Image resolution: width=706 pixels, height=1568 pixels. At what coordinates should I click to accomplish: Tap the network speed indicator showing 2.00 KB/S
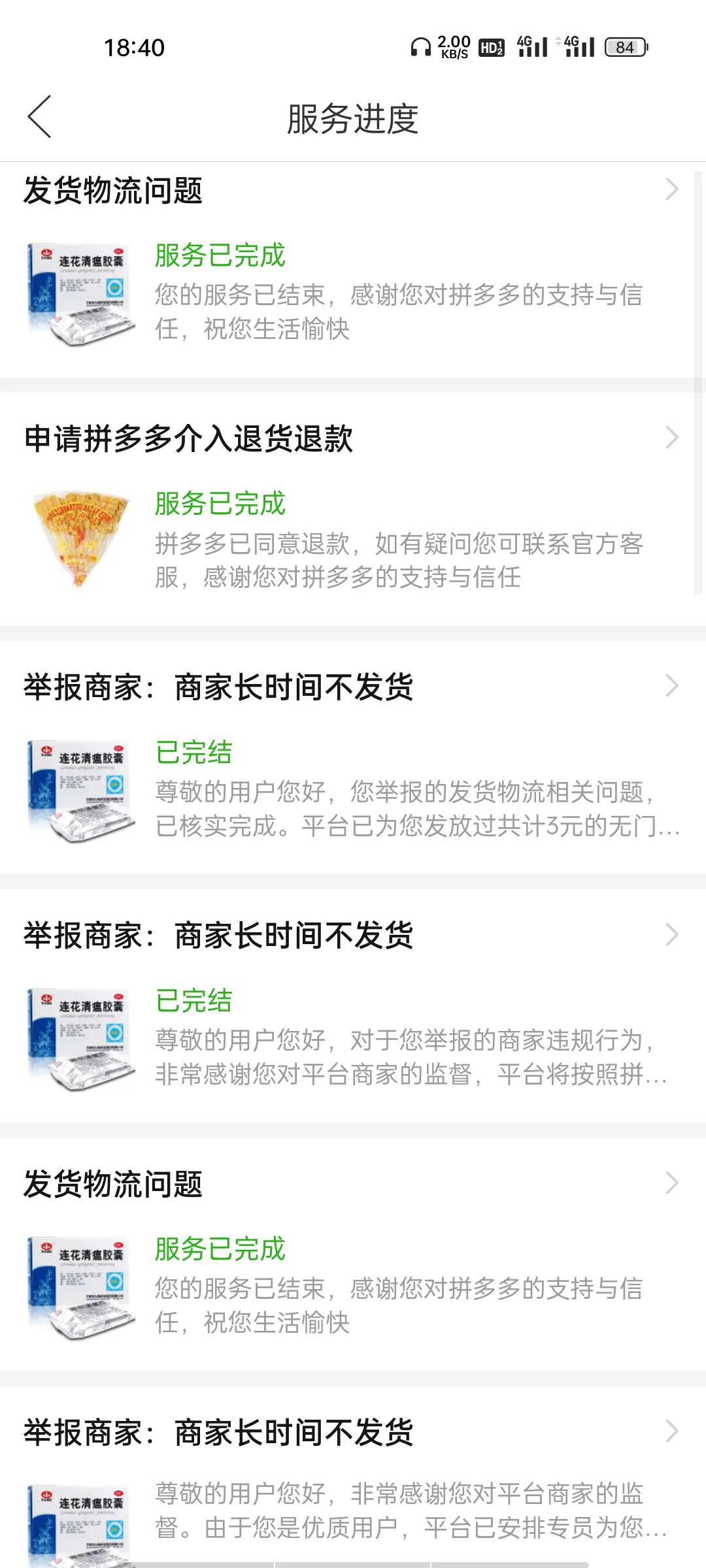coord(452,46)
